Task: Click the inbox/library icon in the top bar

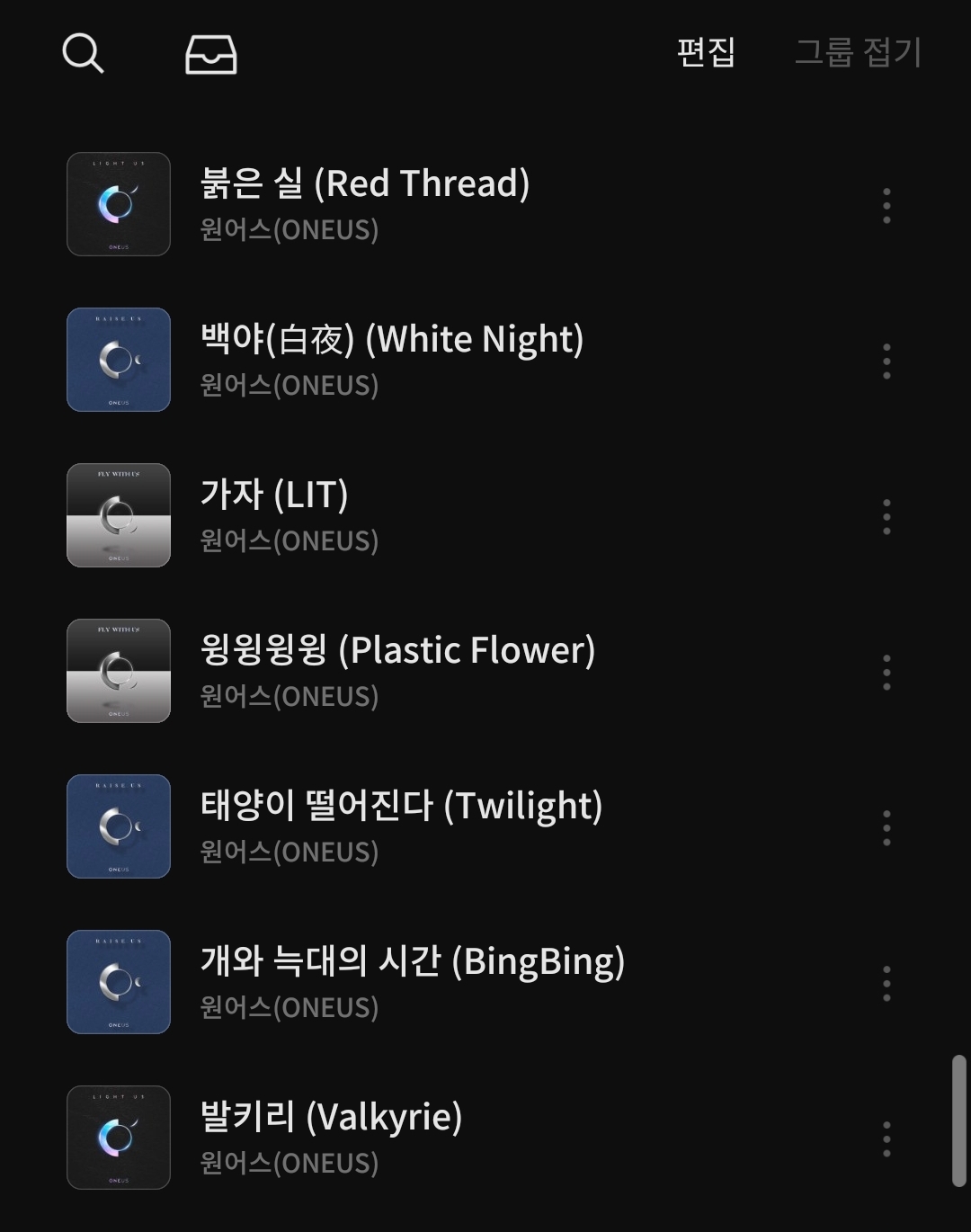Action: pos(209,54)
